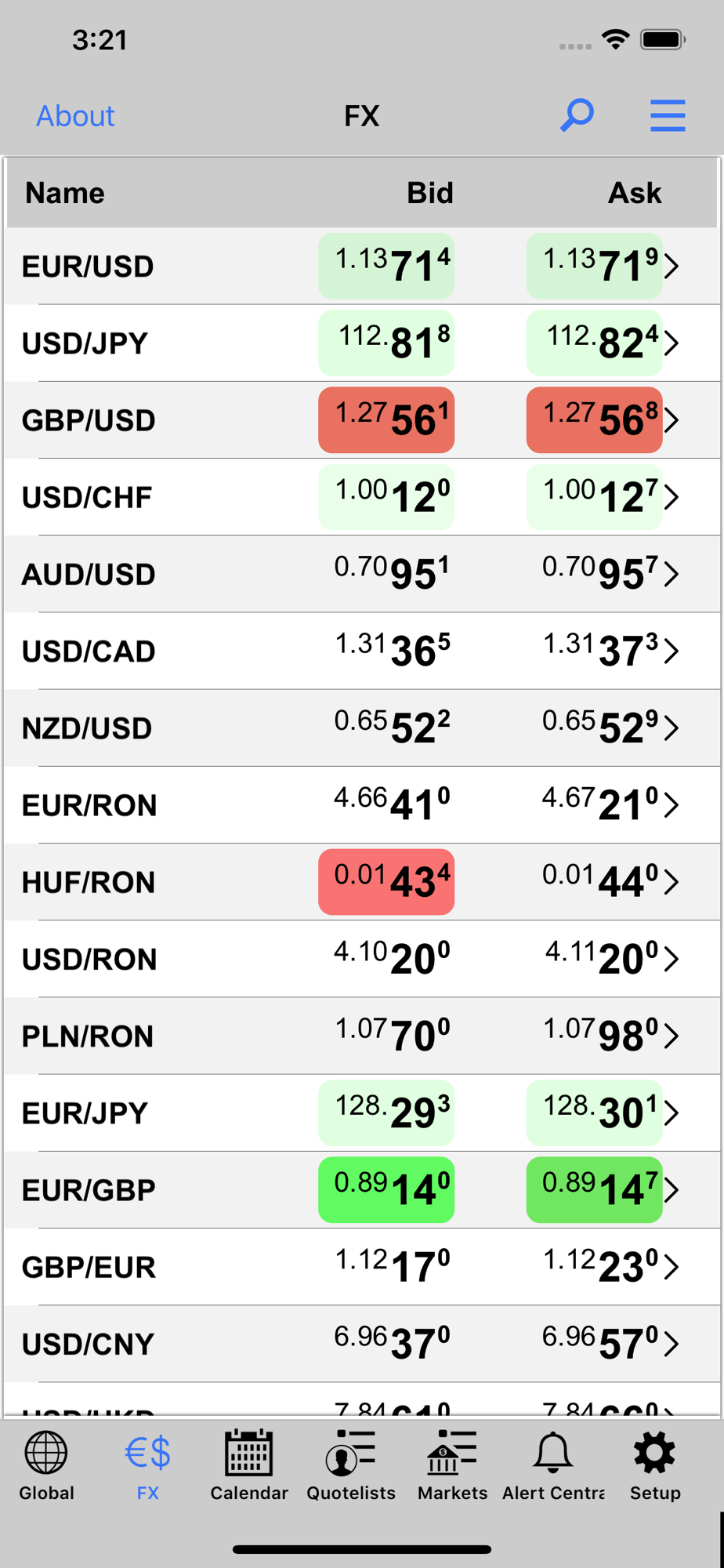Go to the Setup tab

[655, 1465]
